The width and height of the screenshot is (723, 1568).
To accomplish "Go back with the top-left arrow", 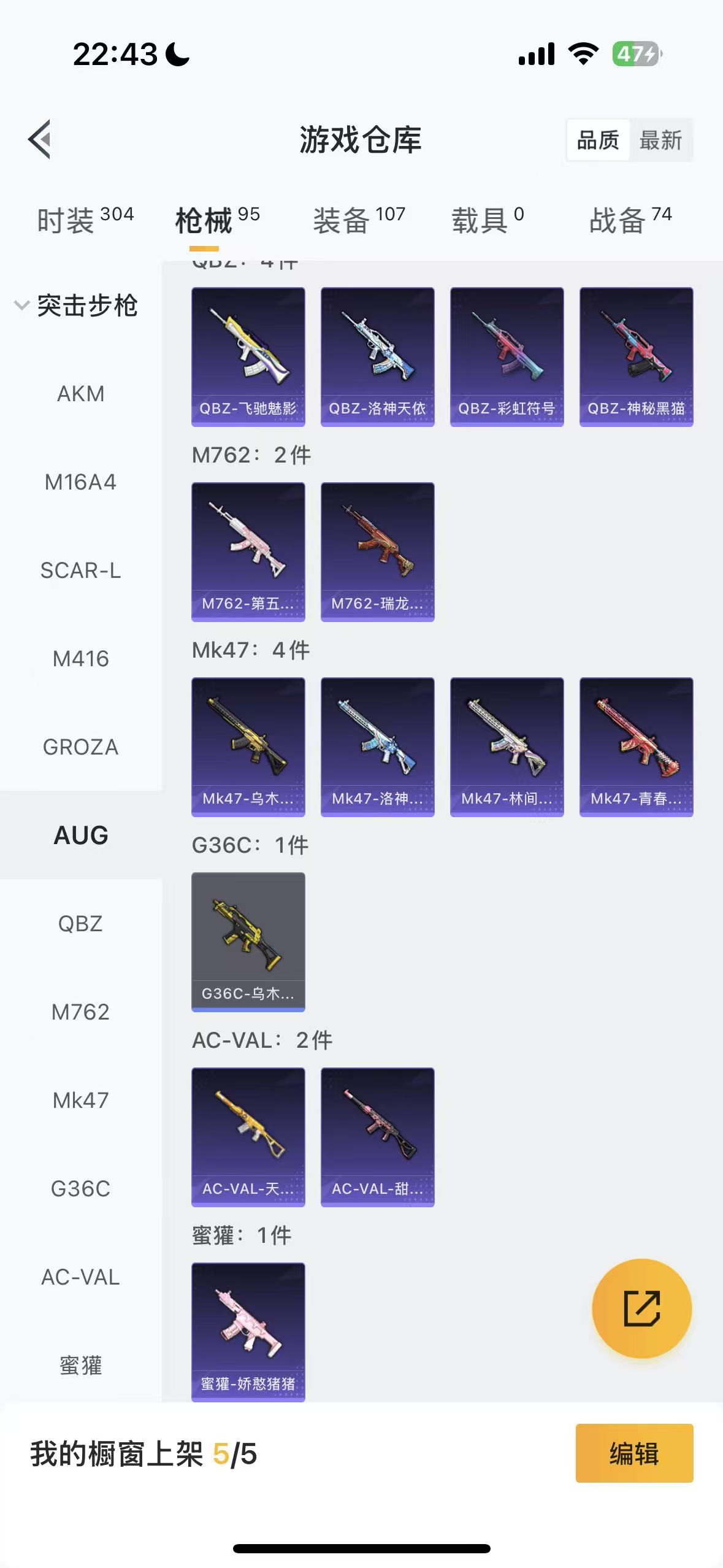I will tap(40, 139).
